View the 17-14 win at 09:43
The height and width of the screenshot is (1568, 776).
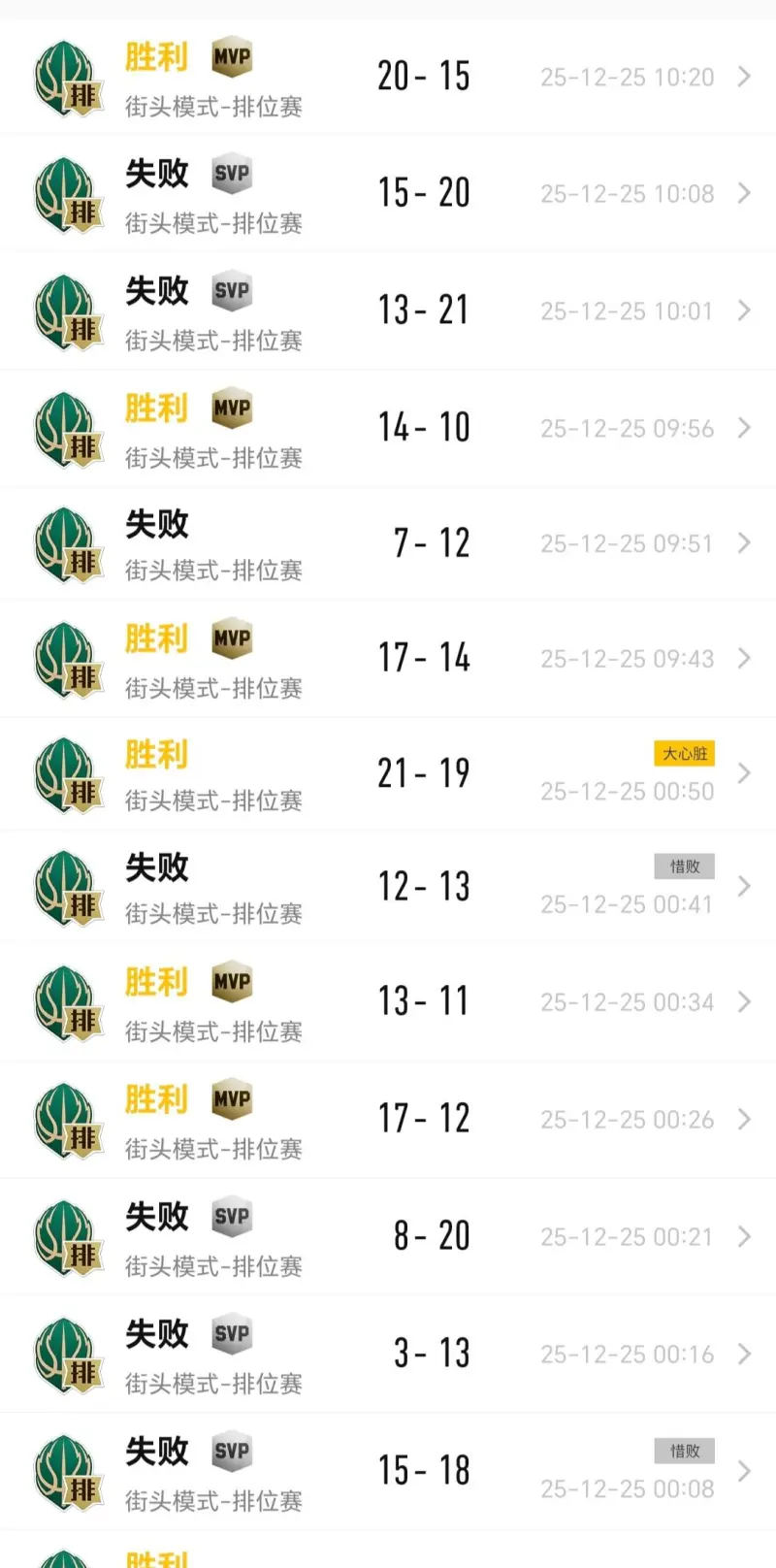click(388, 659)
